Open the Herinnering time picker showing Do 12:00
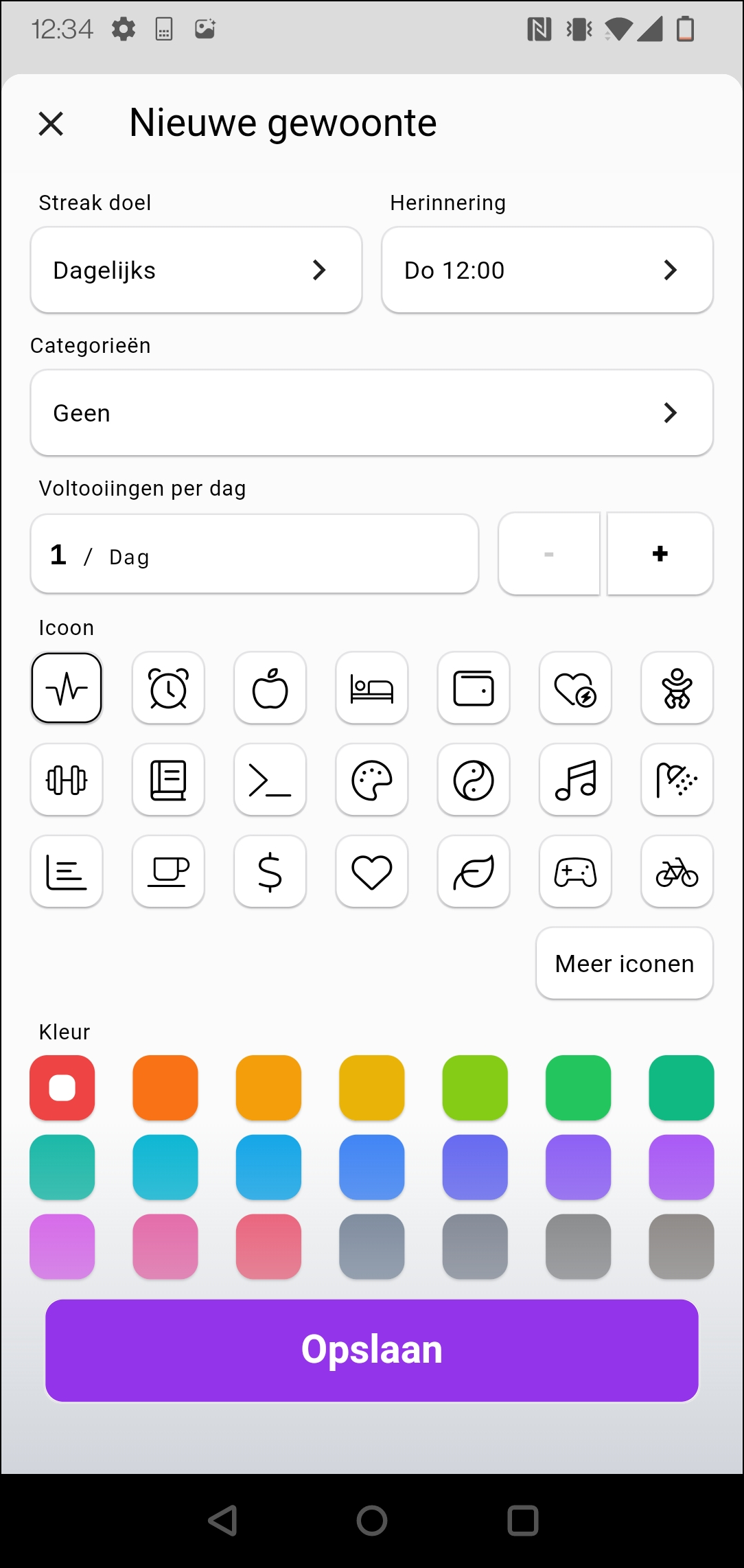Viewport: 744px width, 1568px height. pyautogui.click(x=546, y=269)
